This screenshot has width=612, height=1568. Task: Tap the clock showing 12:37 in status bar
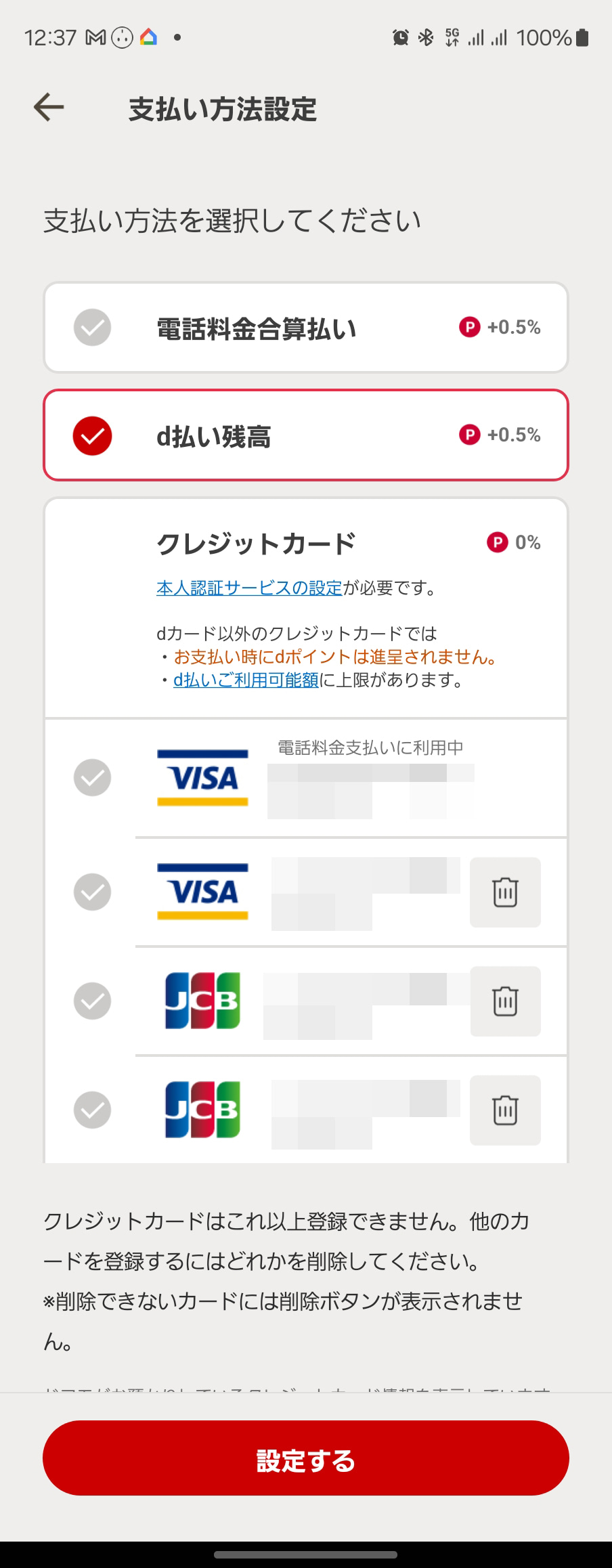[51, 37]
